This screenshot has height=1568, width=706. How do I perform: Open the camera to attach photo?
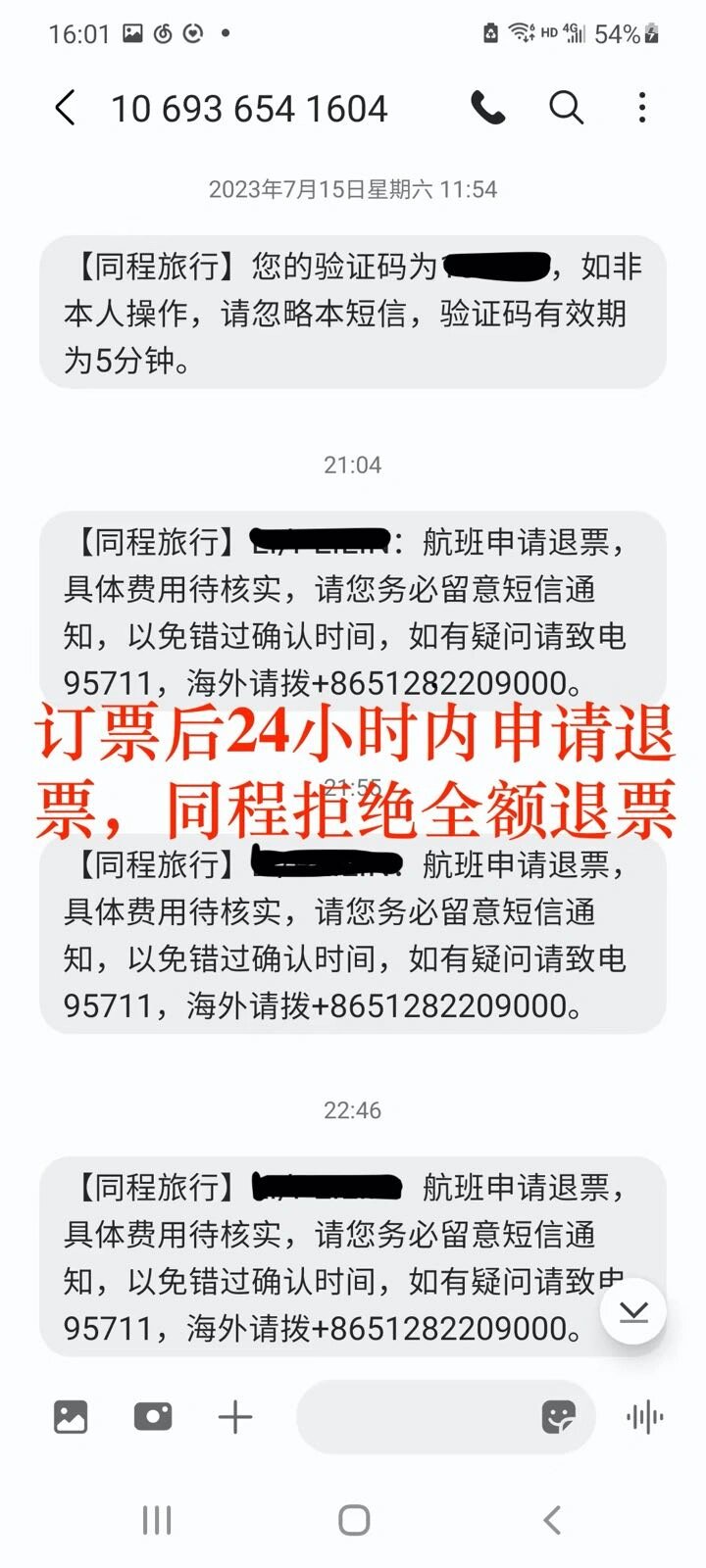[x=153, y=1417]
